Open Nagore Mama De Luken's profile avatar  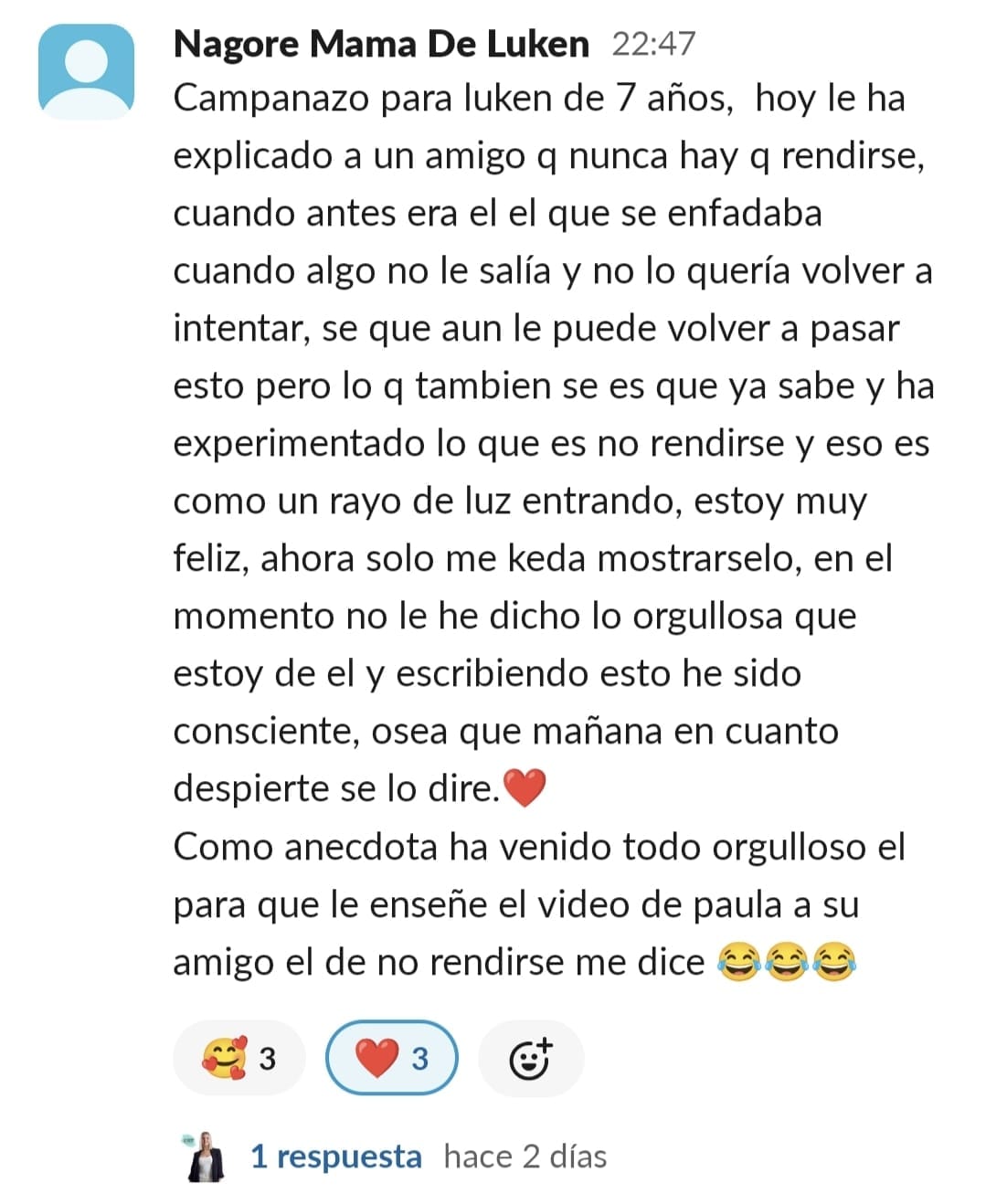click(87, 72)
